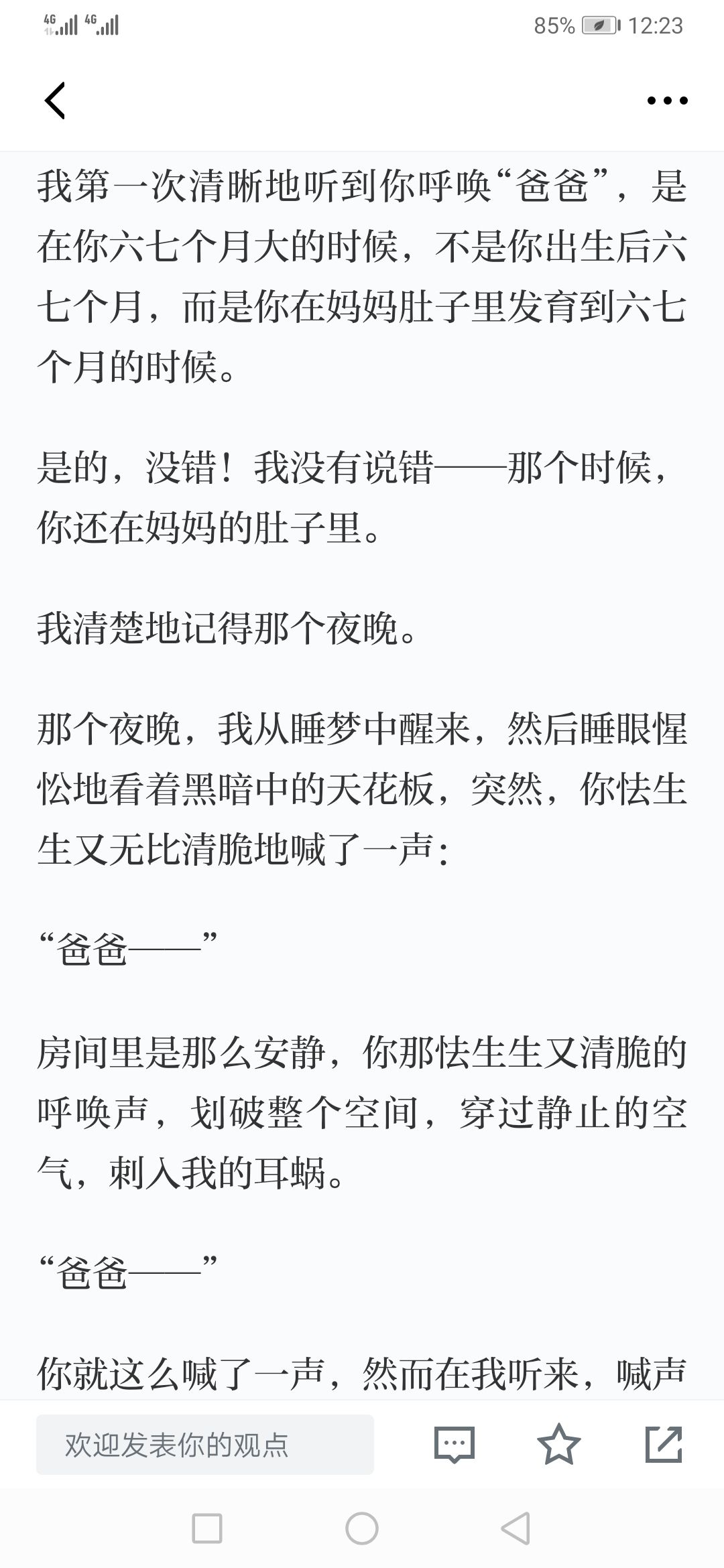This screenshot has height=1568, width=724.
Task: Favorite this article with the star
Action: pos(559,1444)
